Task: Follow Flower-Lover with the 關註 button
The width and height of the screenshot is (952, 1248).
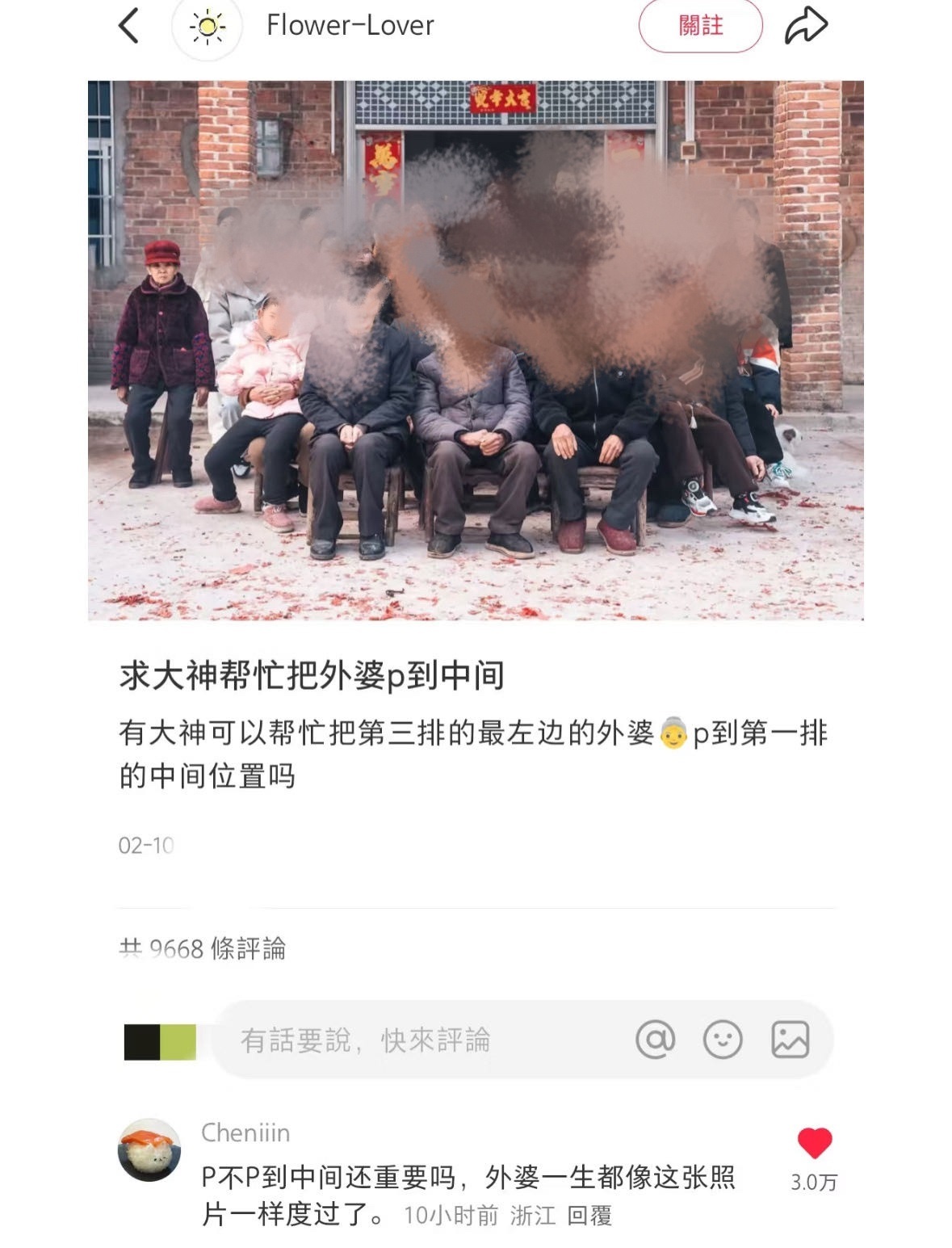Action: click(x=700, y=26)
